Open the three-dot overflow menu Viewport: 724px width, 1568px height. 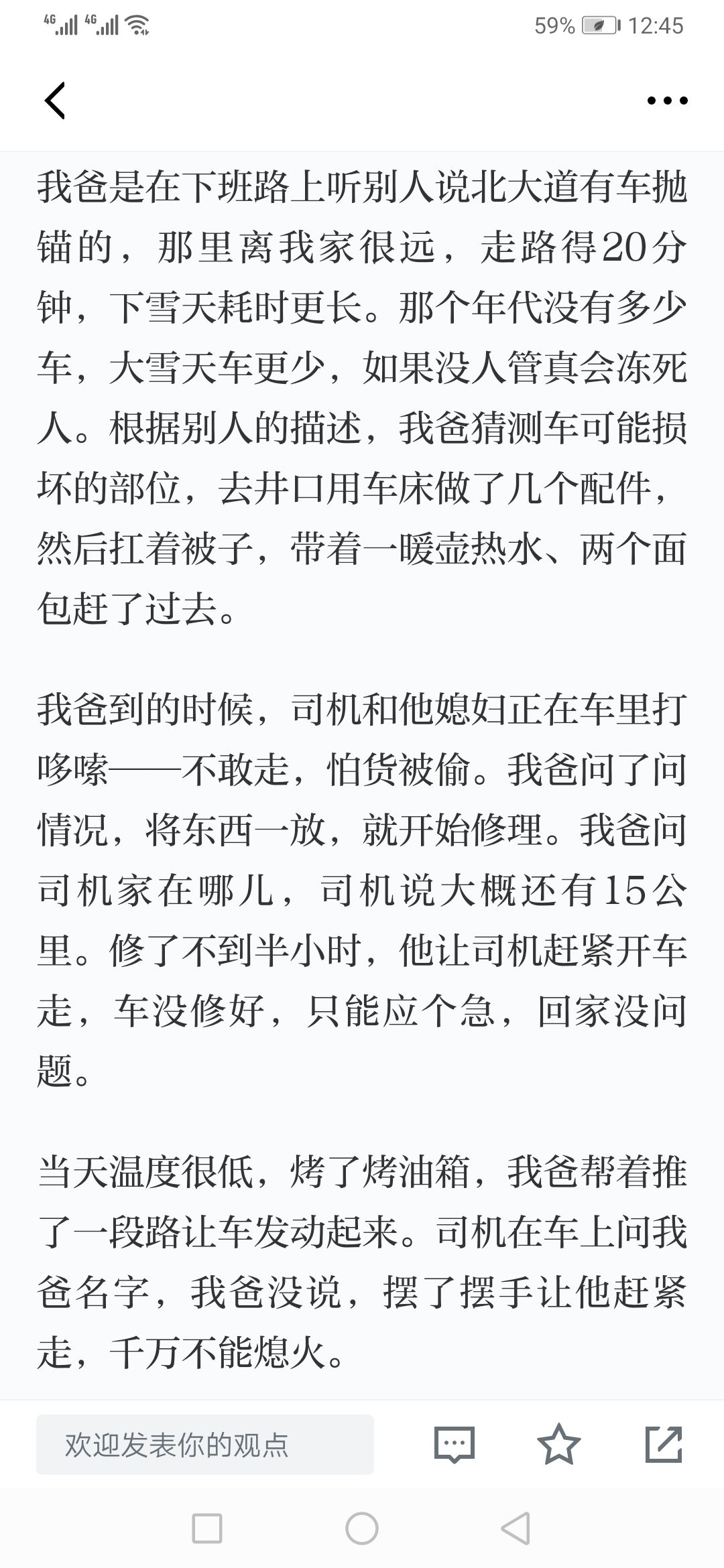(667, 101)
